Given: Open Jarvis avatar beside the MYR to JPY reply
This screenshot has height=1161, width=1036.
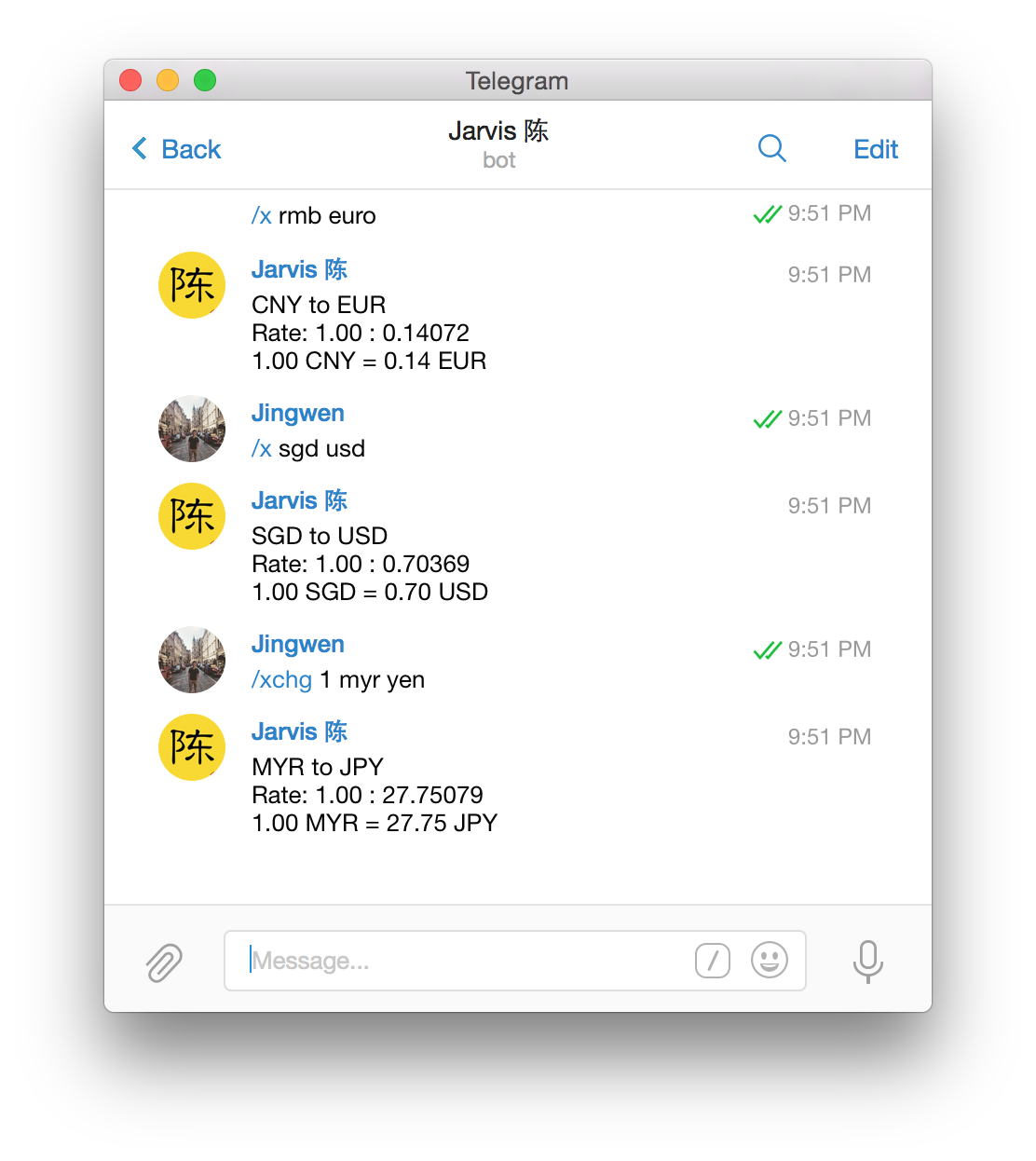Looking at the screenshot, I should (192, 747).
